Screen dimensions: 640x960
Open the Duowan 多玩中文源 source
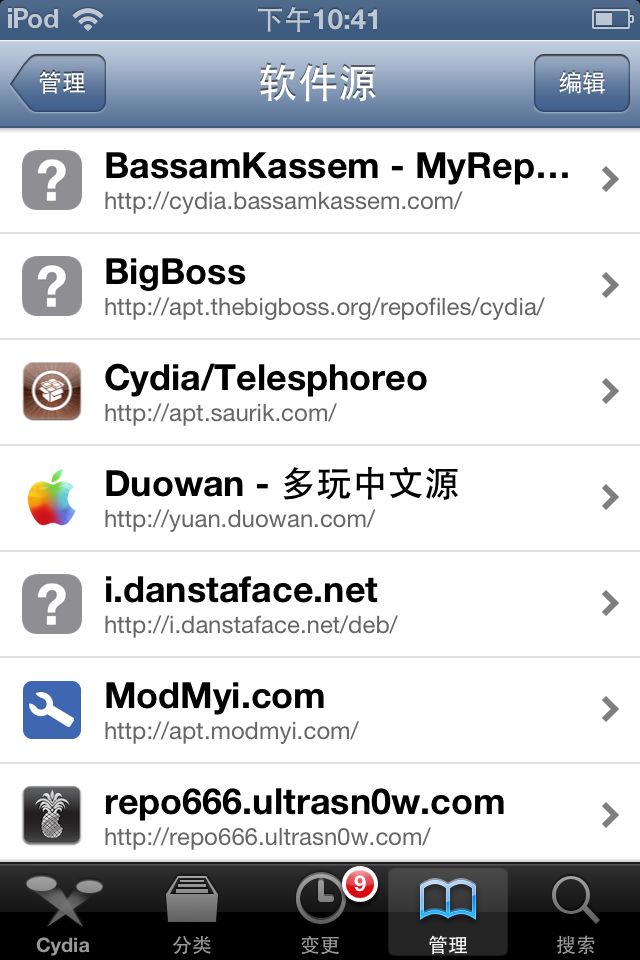pyautogui.click(x=320, y=498)
